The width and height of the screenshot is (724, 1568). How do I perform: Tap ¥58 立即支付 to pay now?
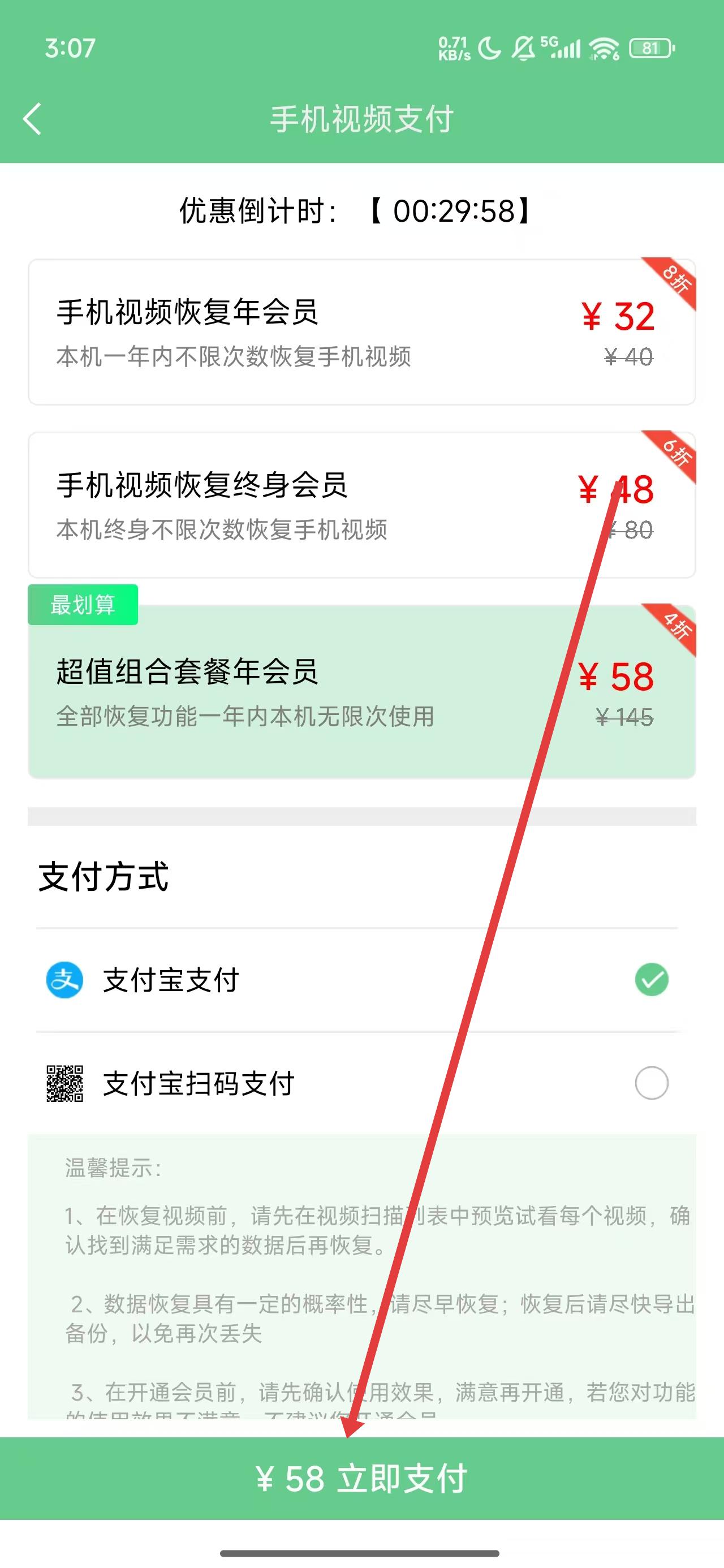361,1477
